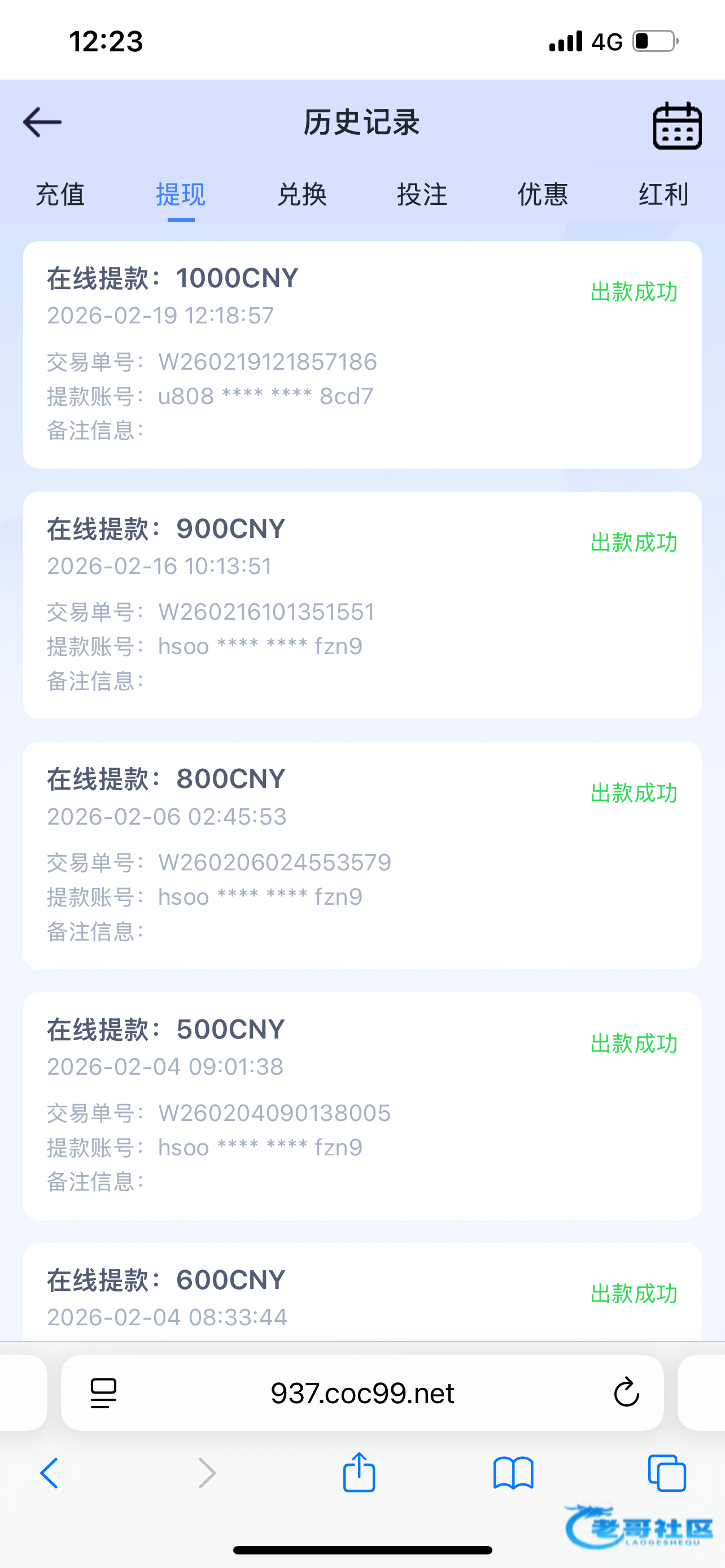This screenshot has height=1568, width=725.
Task: Go back from the 历史记录 page
Action: (42, 122)
